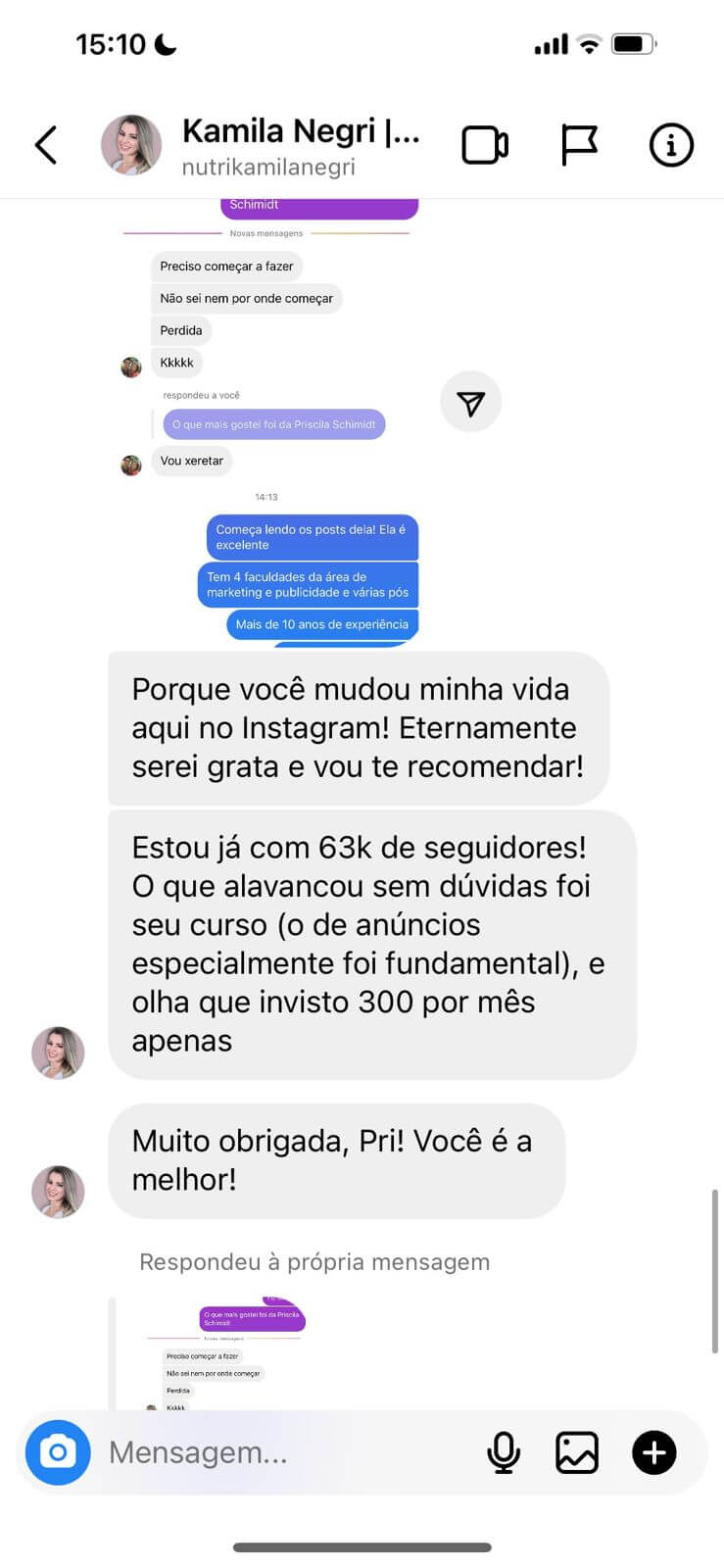The image size is (724, 1568).
Task: Focus the Mensagem text field
Action: [284, 1451]
